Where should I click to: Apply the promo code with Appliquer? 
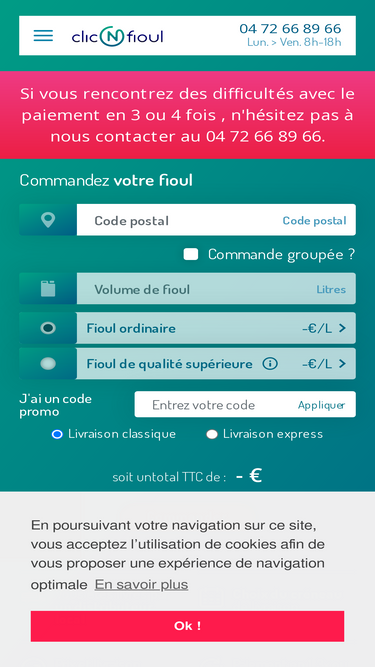click(321, 405)
